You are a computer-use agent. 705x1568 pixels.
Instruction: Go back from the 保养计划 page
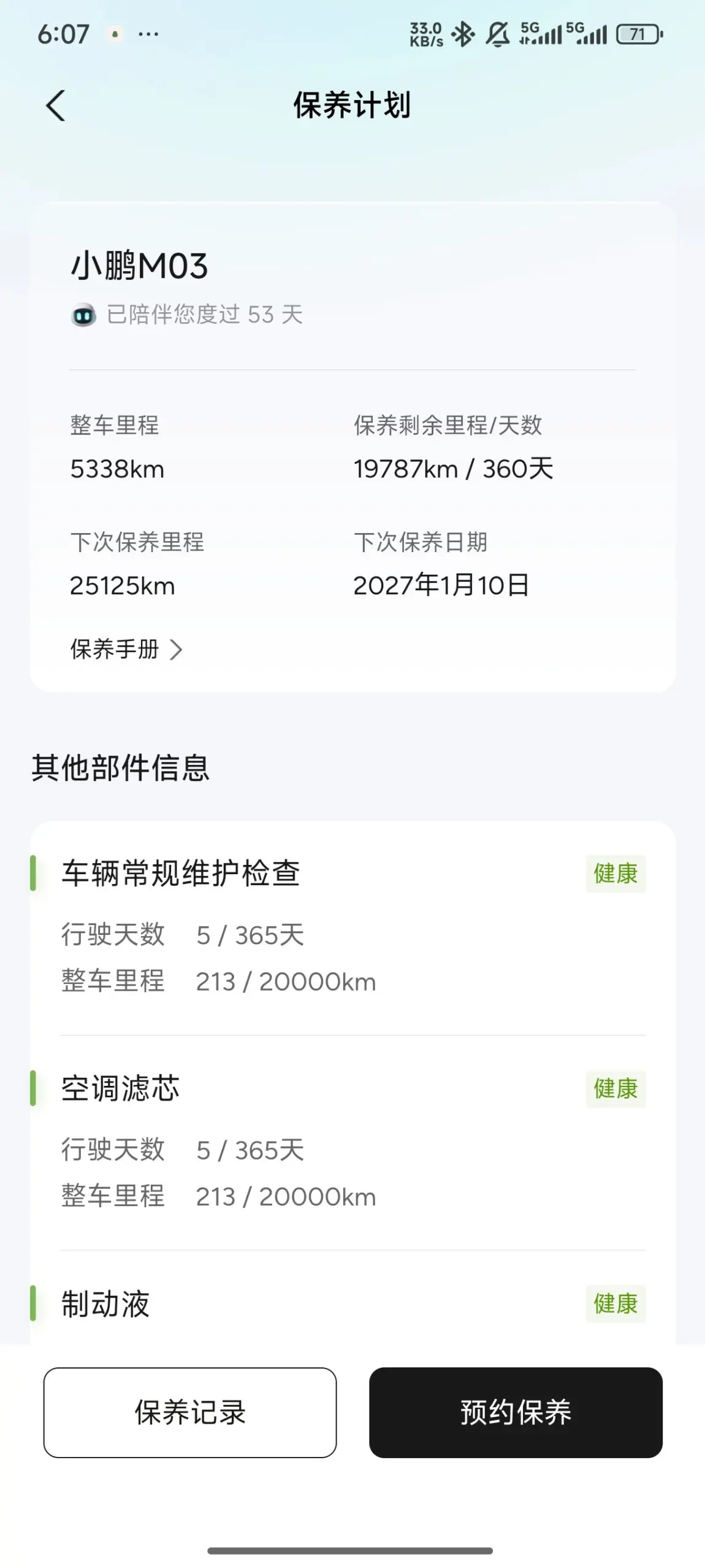(x=56, y=106)
